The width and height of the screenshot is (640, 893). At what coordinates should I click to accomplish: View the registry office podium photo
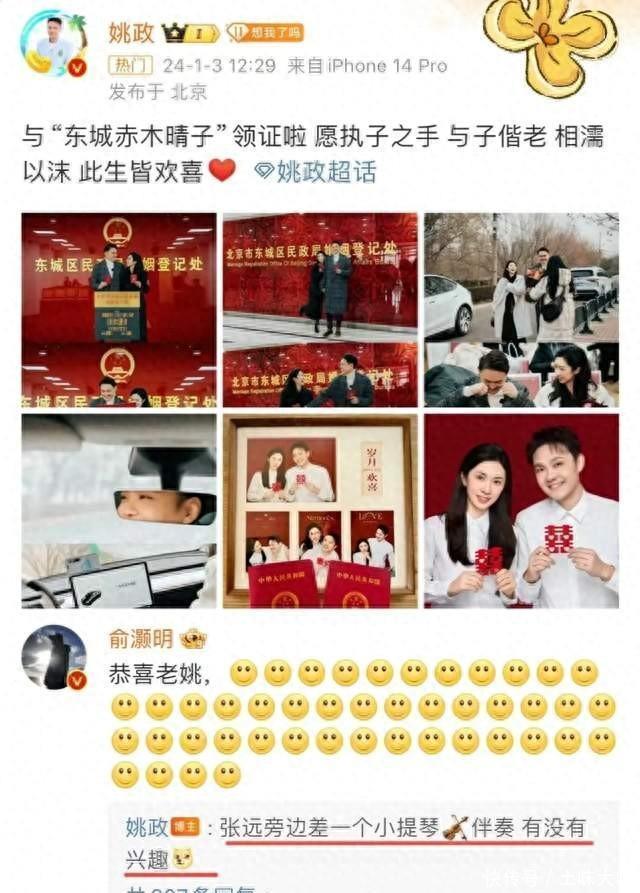point(119,310)
